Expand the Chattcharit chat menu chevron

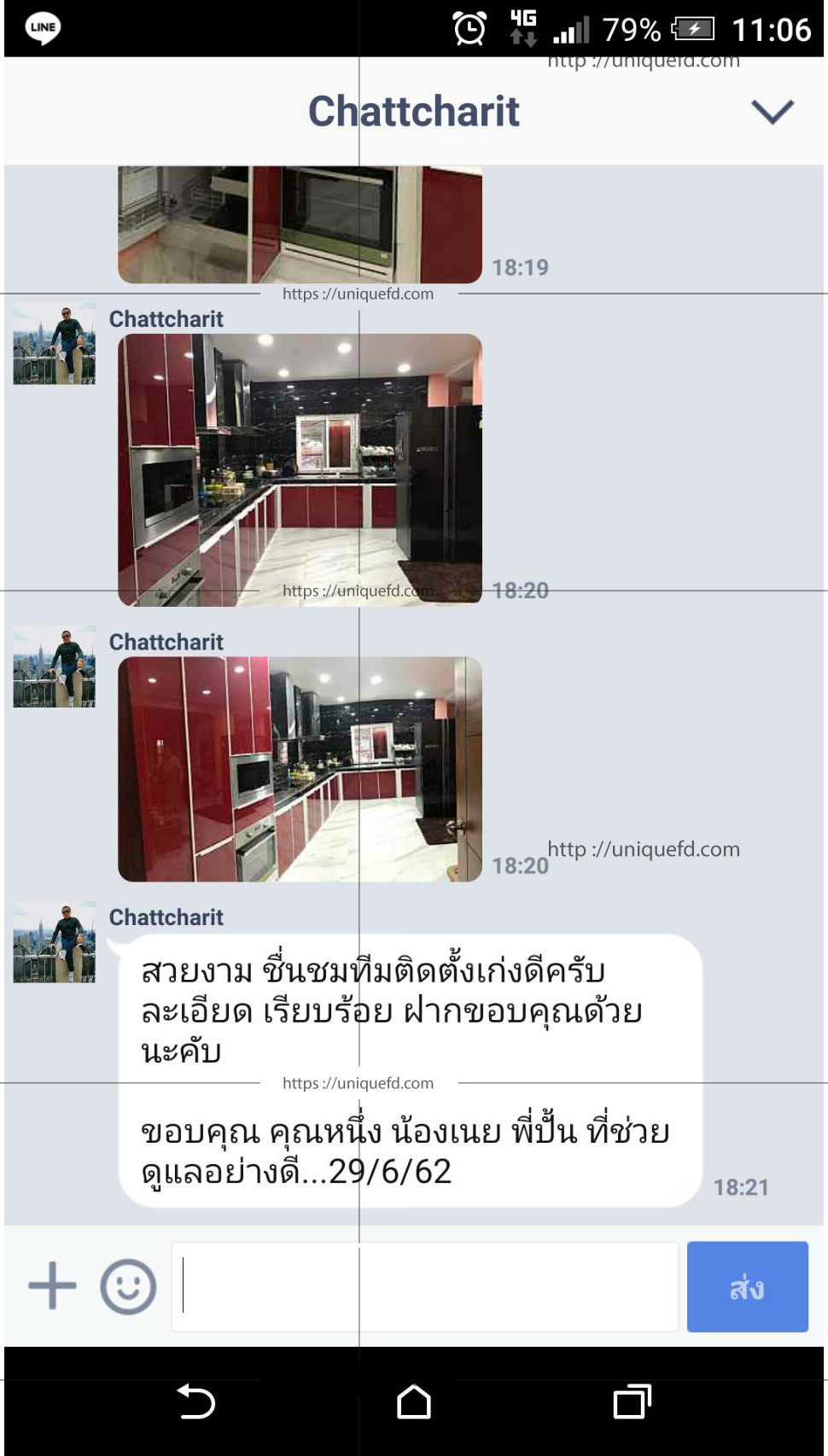tap(773, 112)
